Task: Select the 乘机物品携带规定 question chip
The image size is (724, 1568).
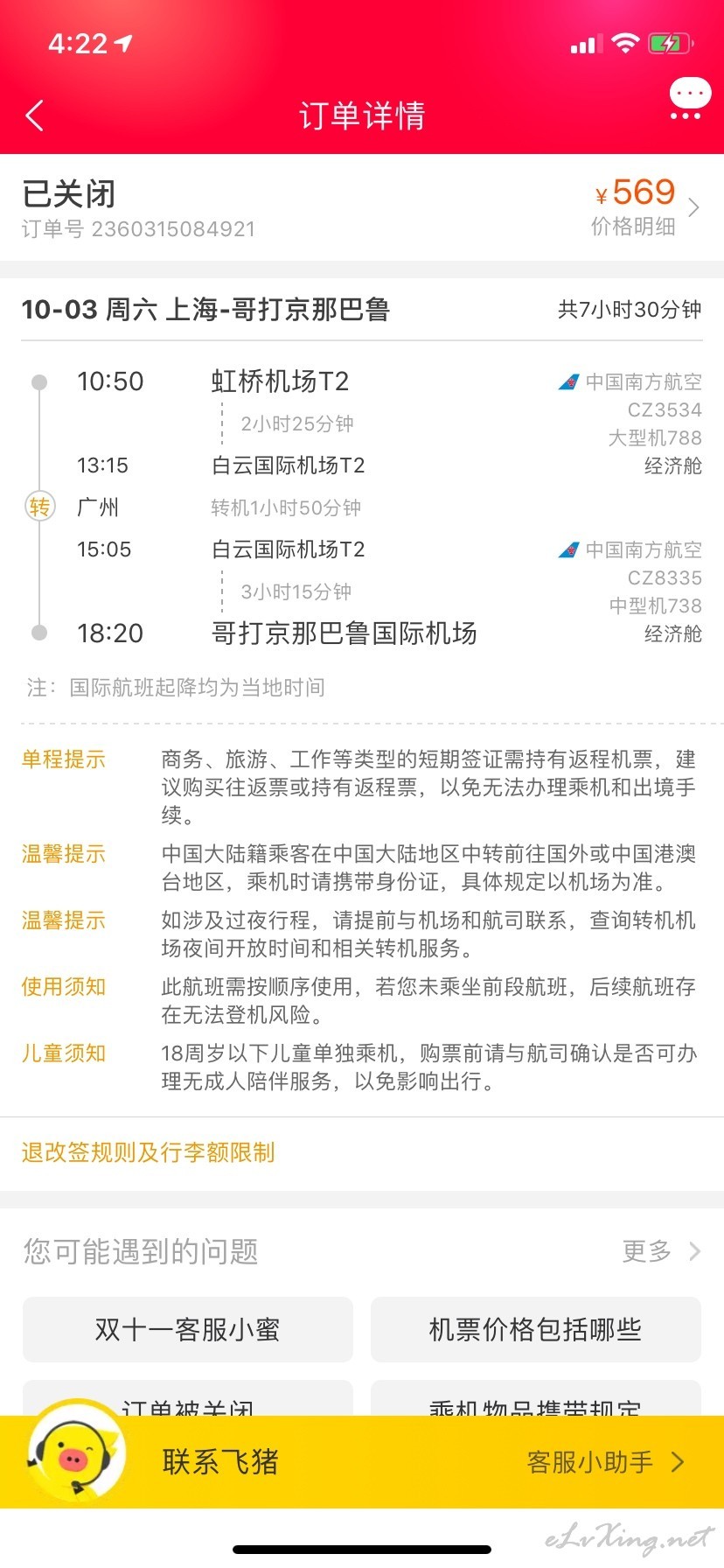Action: pos(536,1399)
